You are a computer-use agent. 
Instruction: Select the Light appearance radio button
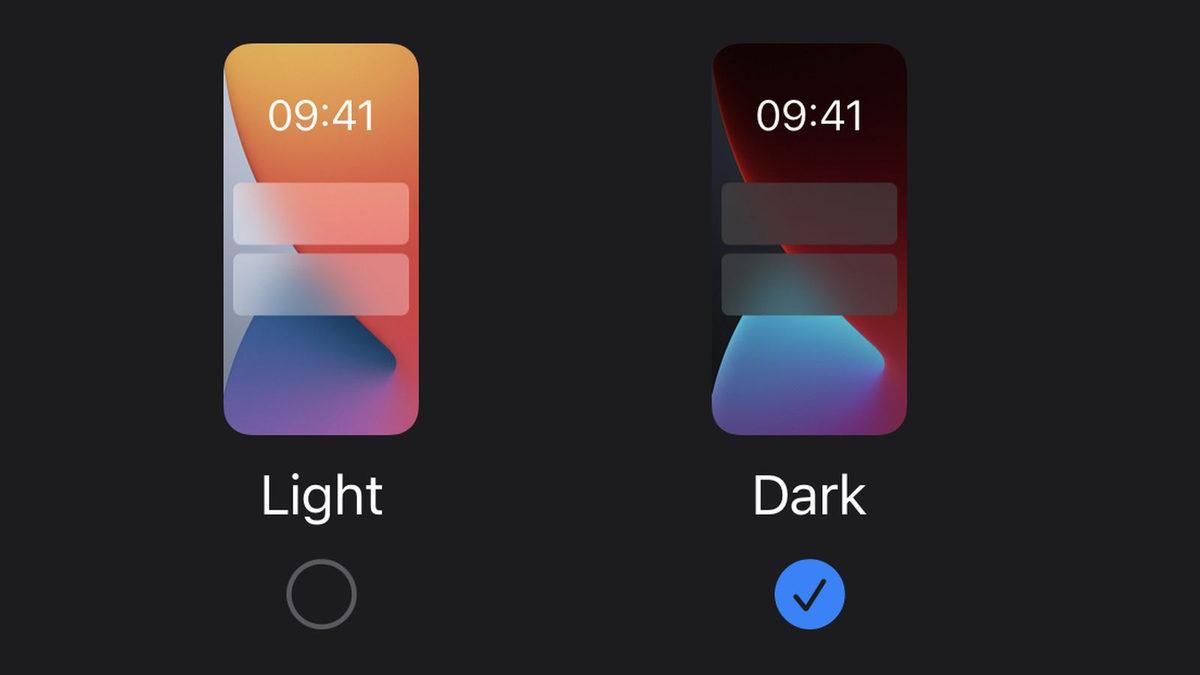tap(321, 594)
